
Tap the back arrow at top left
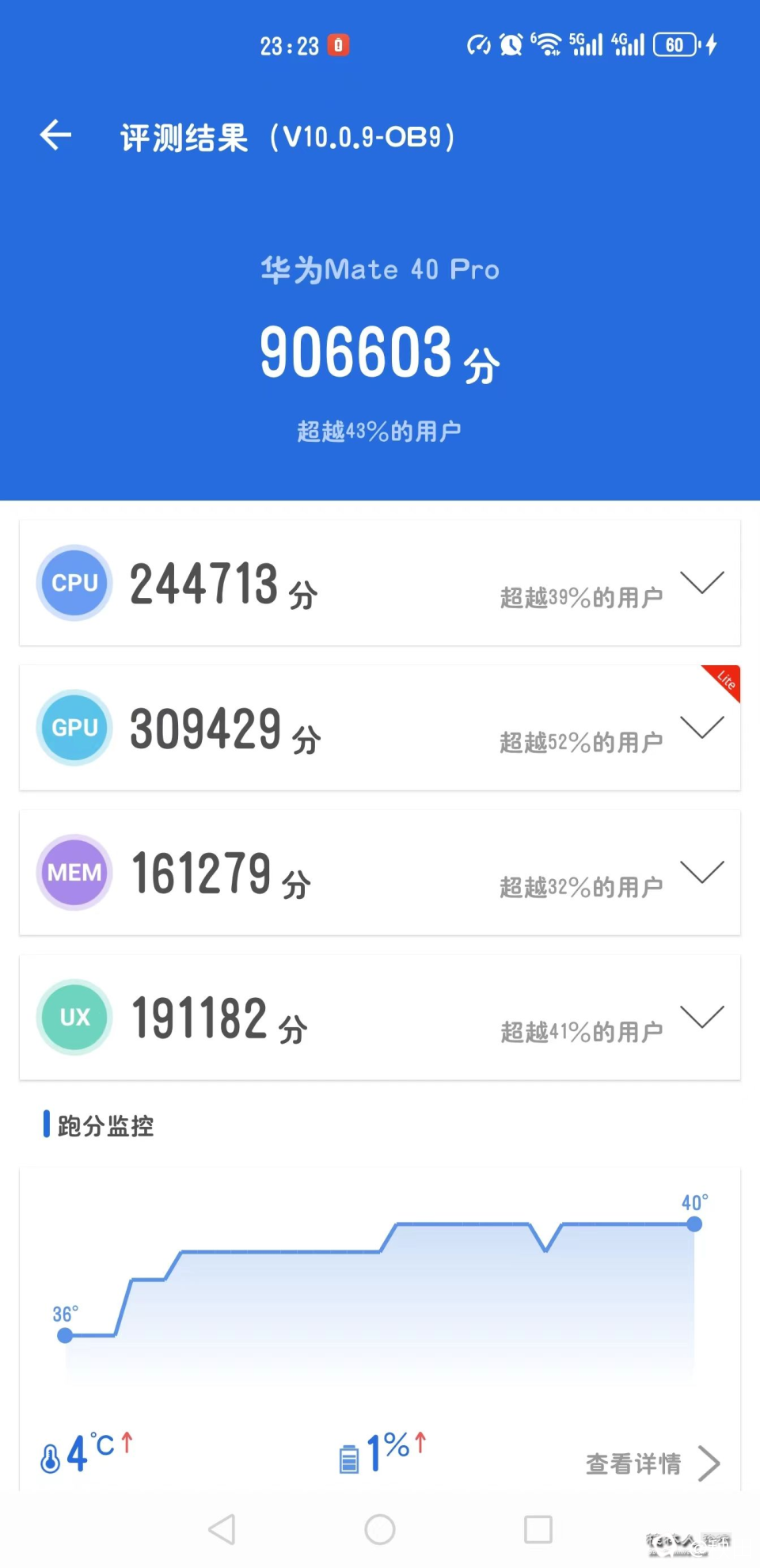point(54,135)
